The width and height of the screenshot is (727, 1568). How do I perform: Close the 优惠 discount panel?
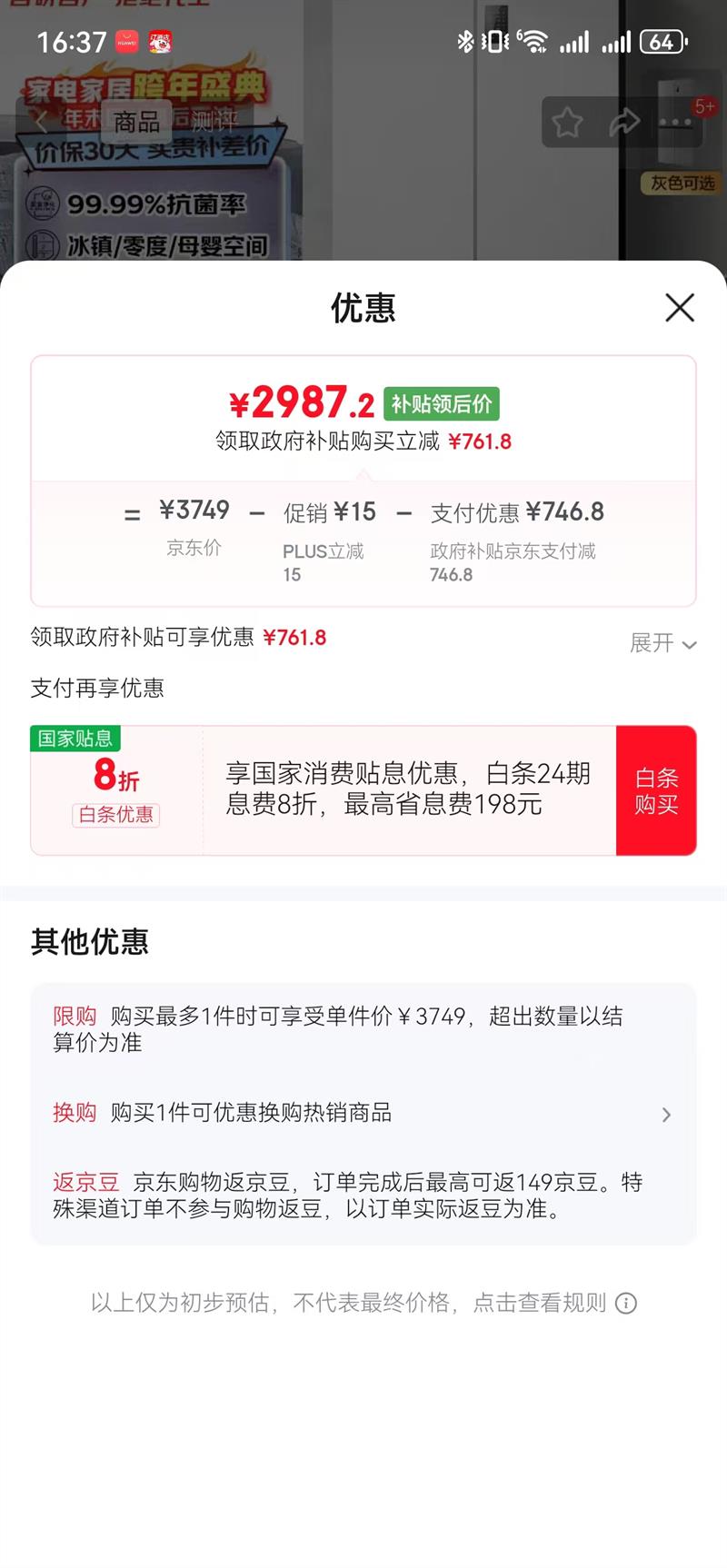679,309
